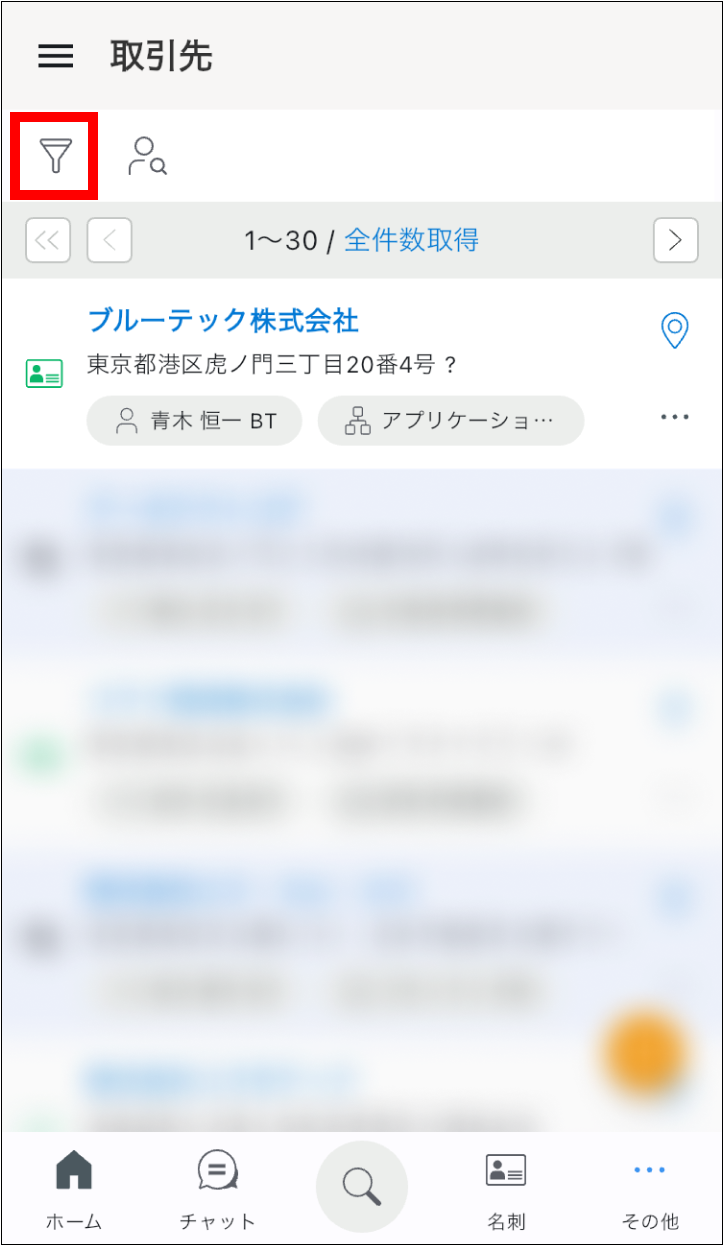Open the hamburger drawer menu
723x1245 pixels.
pos(56,56)
